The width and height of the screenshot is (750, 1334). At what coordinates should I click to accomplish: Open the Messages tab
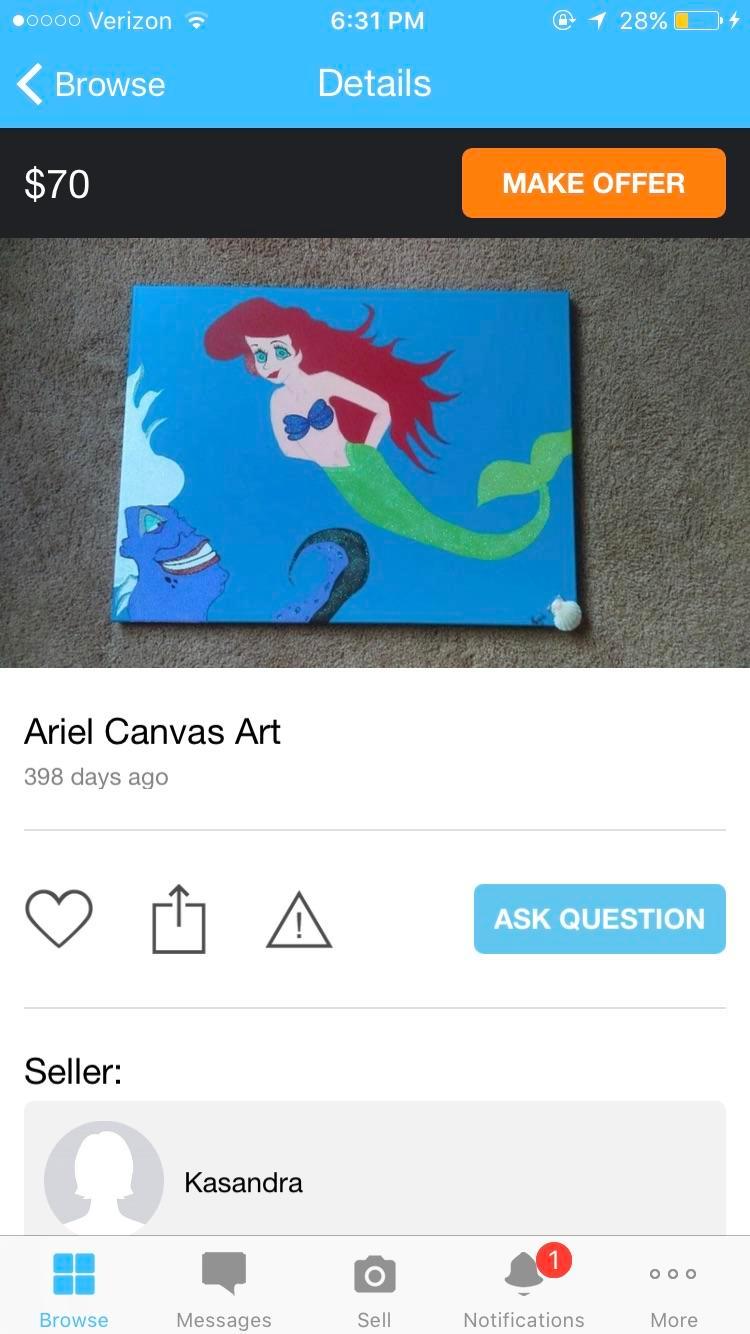click(x=224, y=1290)
